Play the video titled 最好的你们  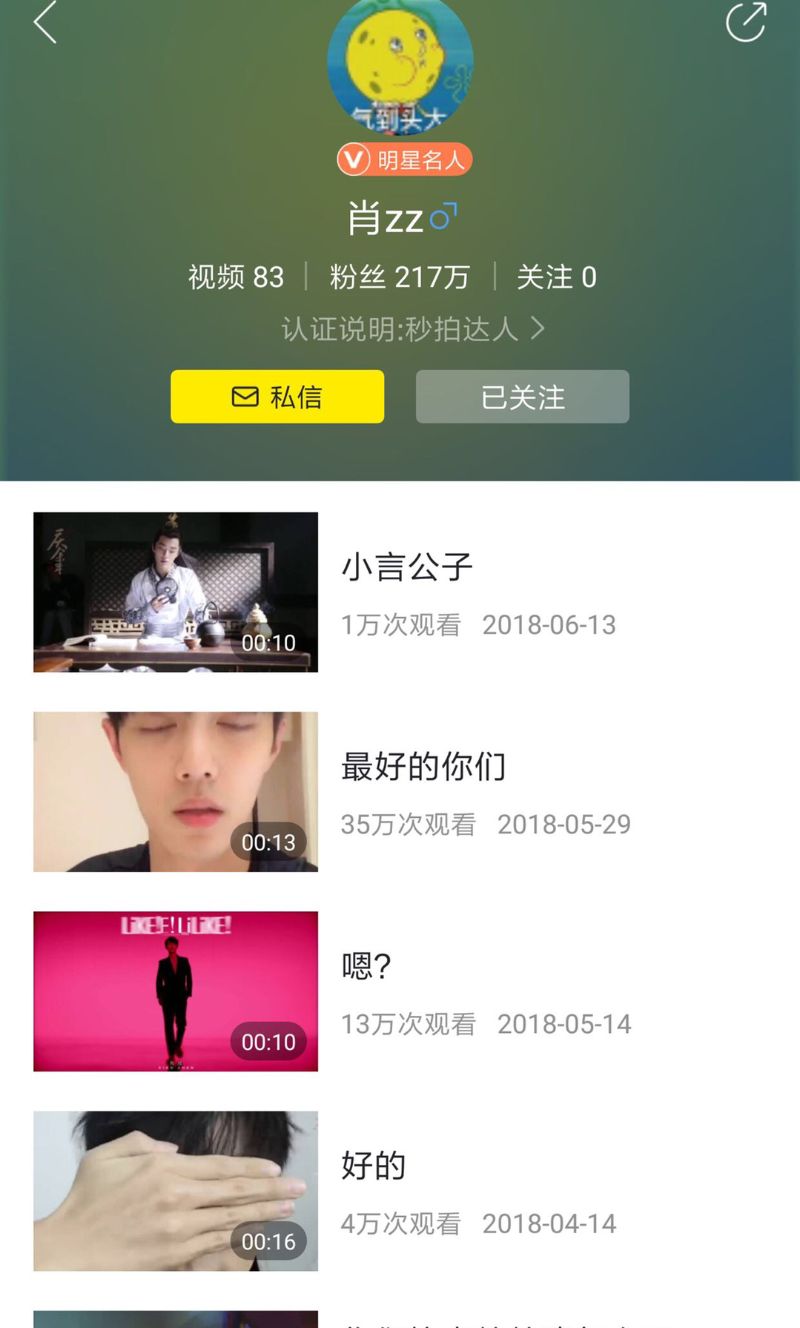(175, 792)
